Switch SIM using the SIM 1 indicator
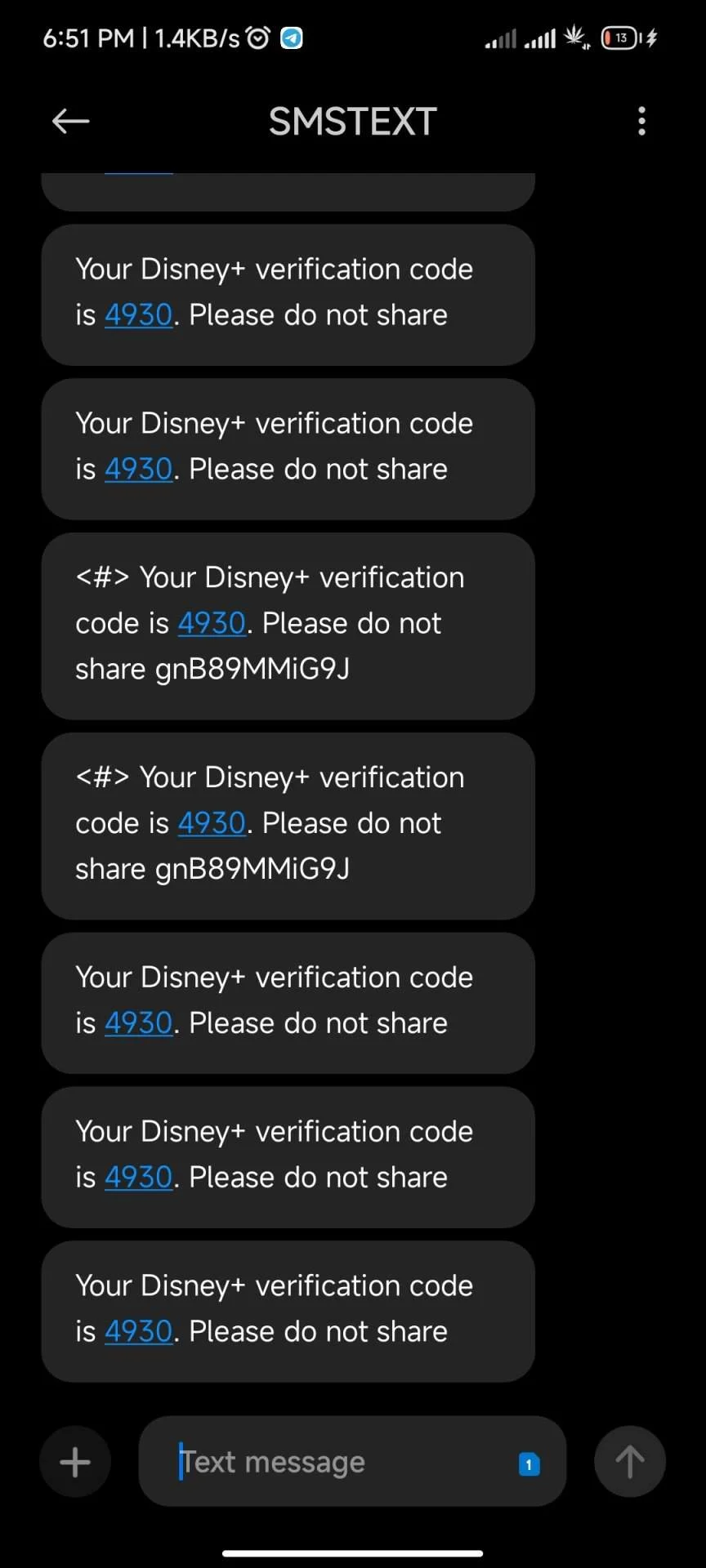 click(529, 1464)
